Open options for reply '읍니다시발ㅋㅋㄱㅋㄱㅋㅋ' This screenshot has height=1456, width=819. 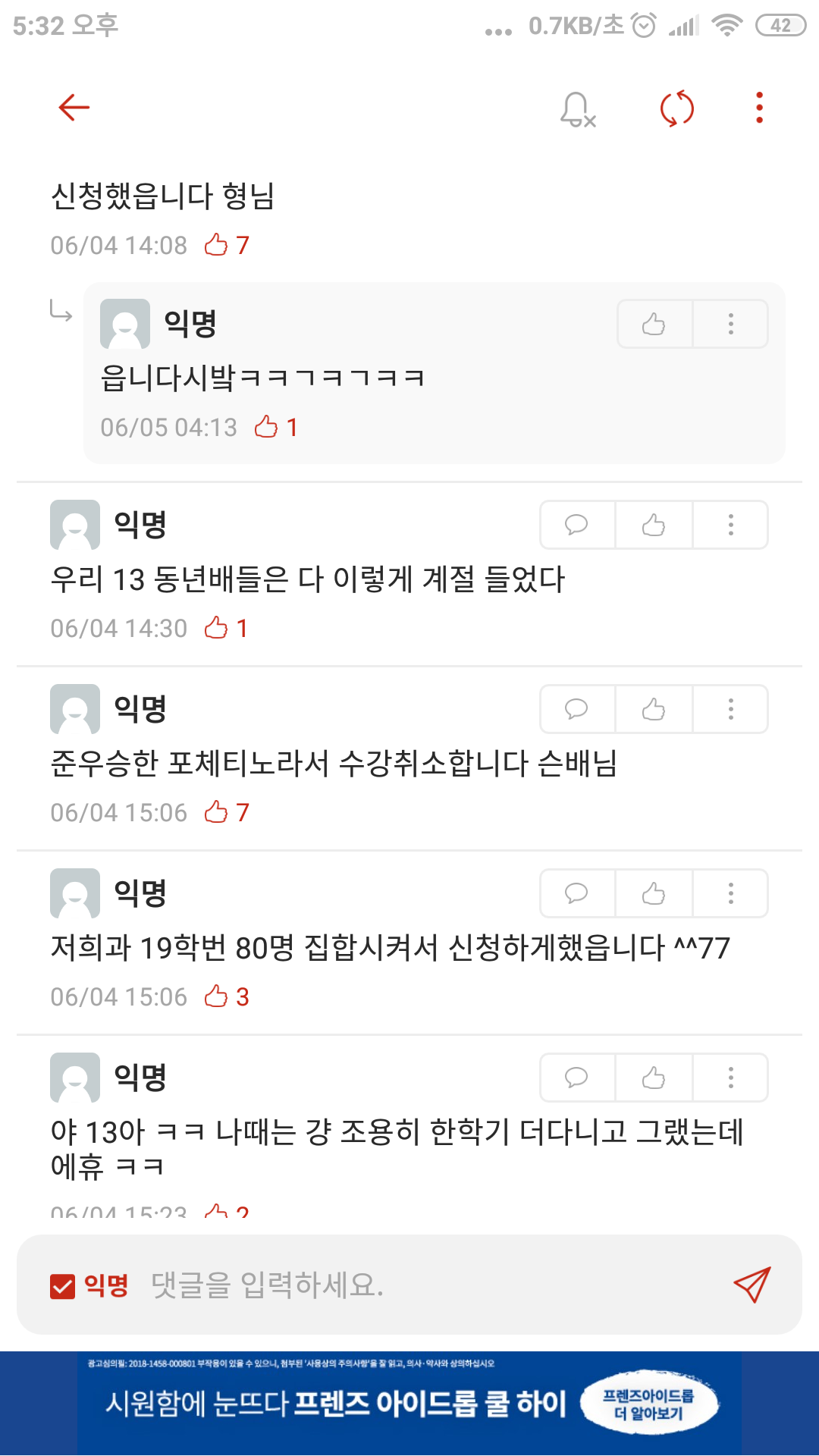coord(730,324)
